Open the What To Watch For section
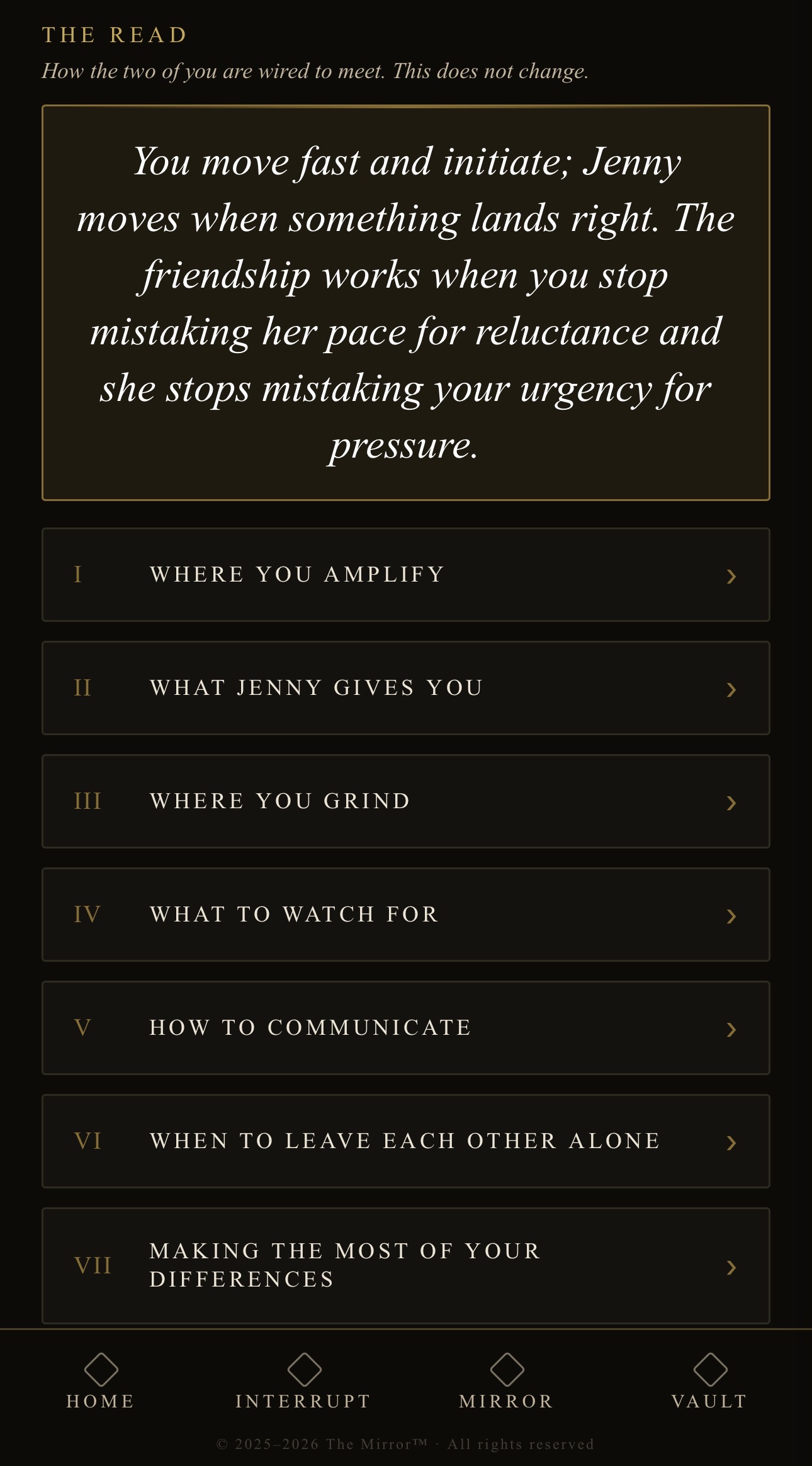This screenshot has height=1466, width=812. tap(406, 915)
